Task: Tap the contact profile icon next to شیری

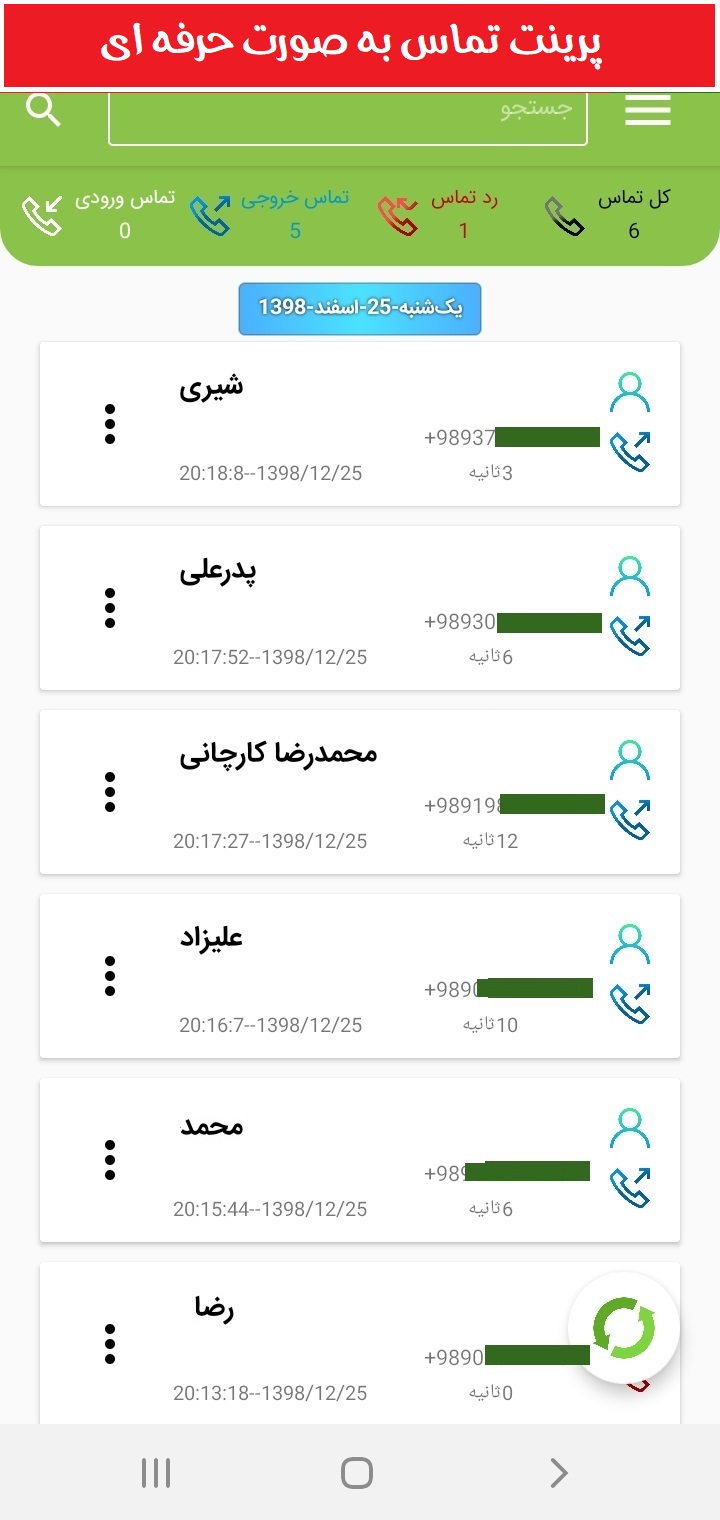Action: coord(630,391)
